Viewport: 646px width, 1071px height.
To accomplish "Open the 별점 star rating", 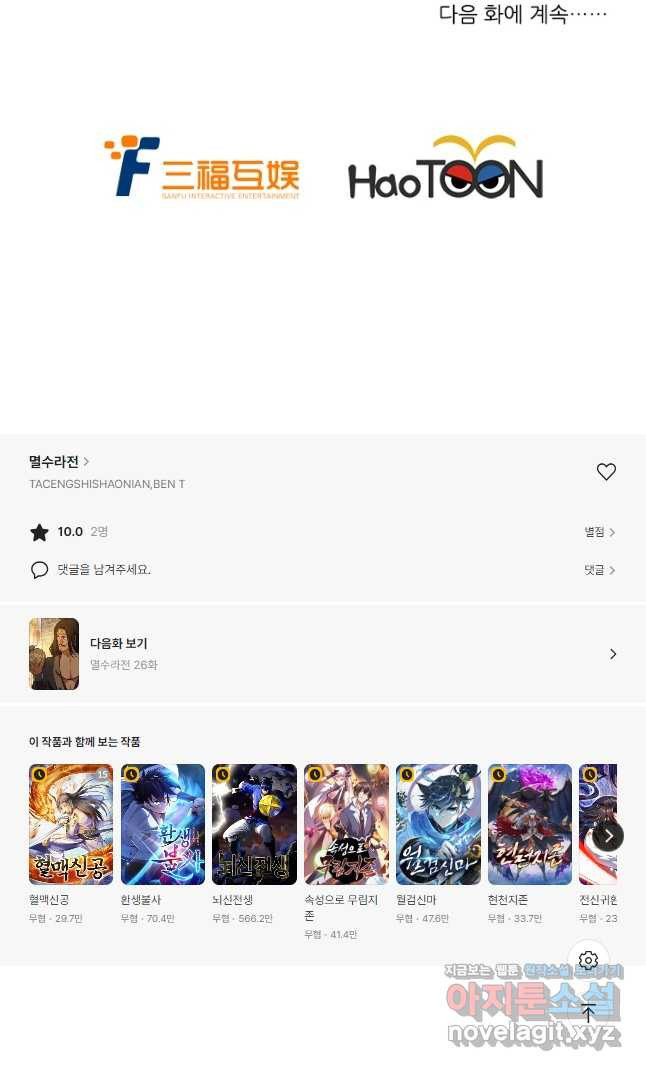I will point(599,532).
